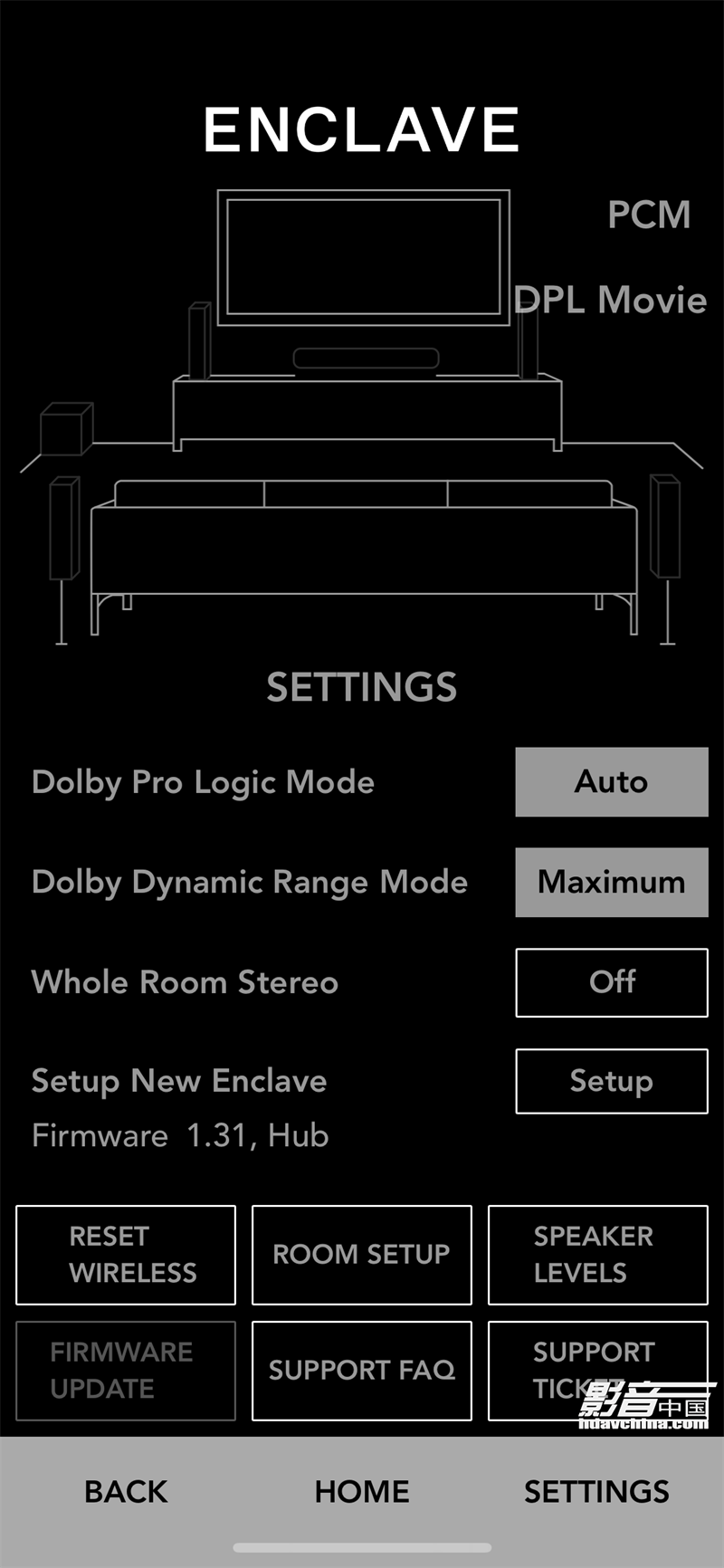Go Back using the bottom bar

tap(126, 1492)
